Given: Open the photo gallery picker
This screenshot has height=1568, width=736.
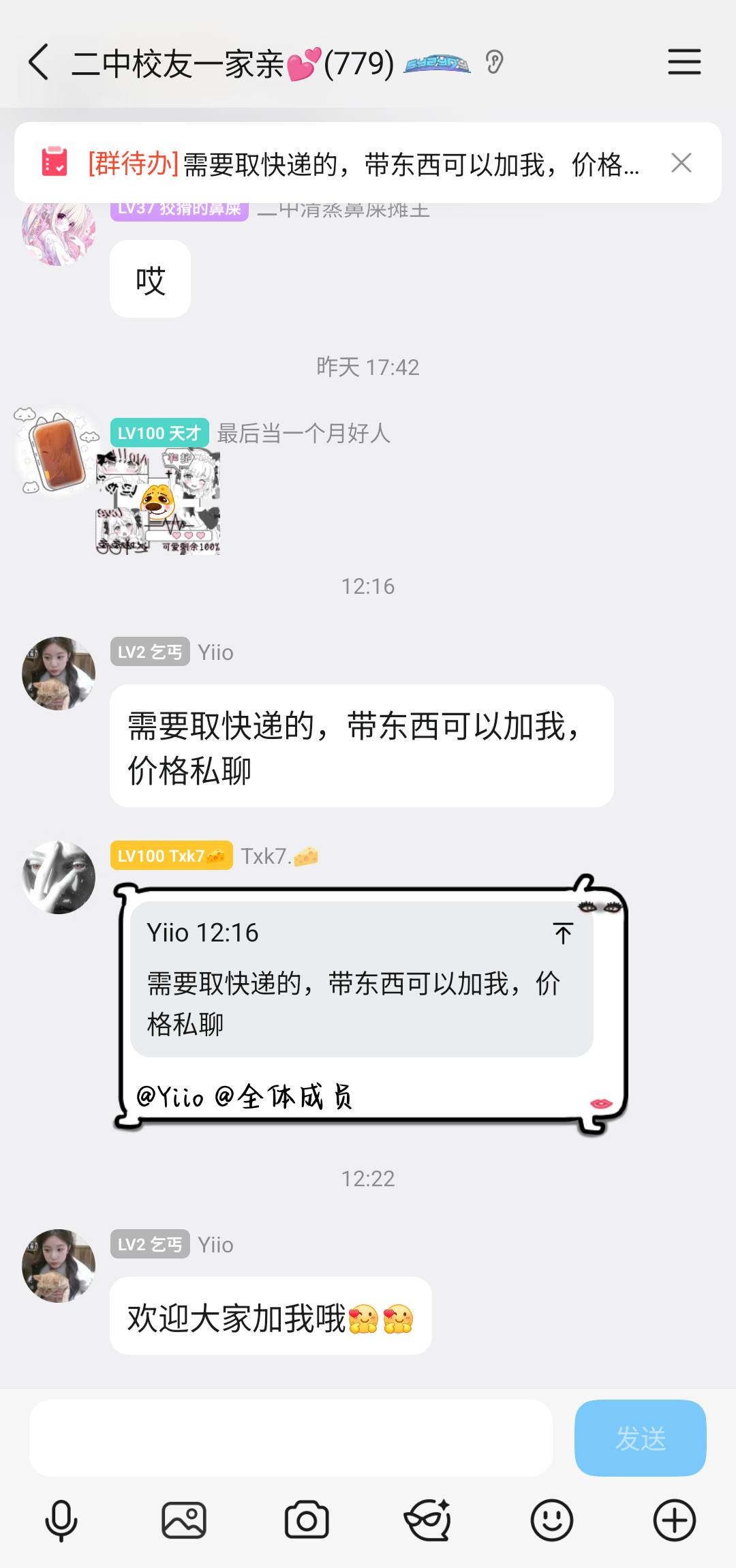Looking at the screenshot, I should point(184,1520).
